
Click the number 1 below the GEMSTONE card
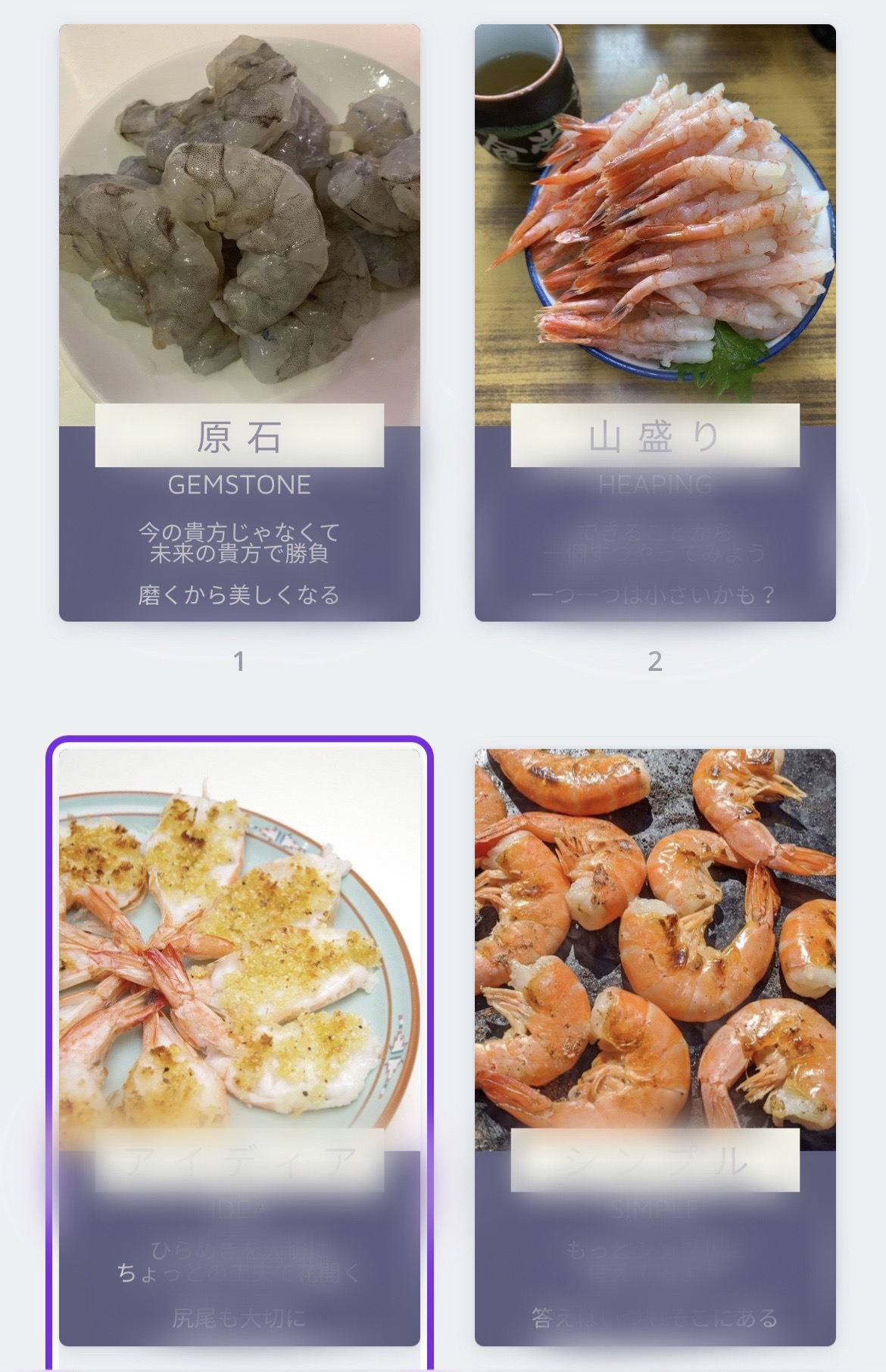pos(238,660)
